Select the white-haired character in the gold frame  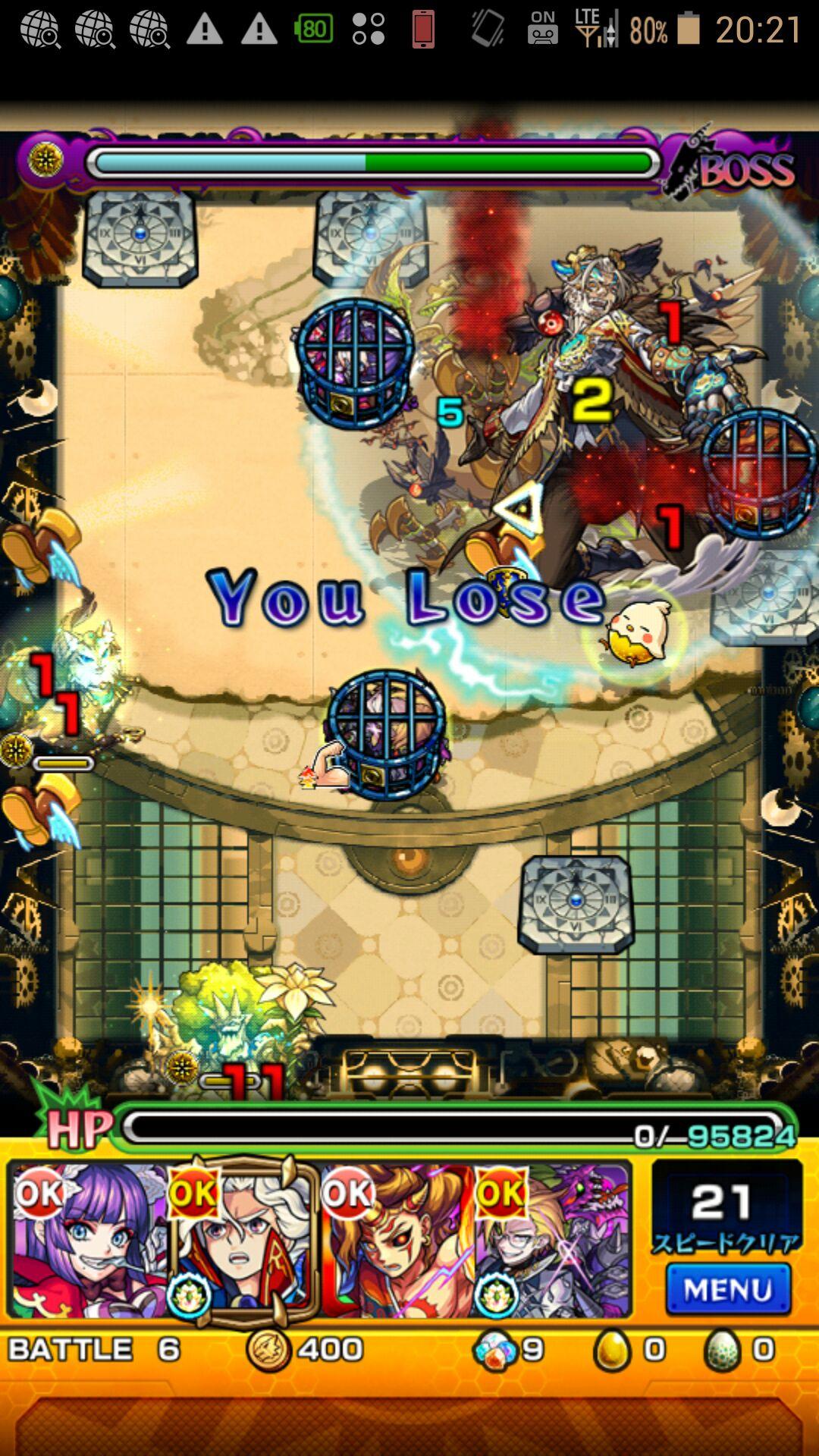coord(244,1240)
